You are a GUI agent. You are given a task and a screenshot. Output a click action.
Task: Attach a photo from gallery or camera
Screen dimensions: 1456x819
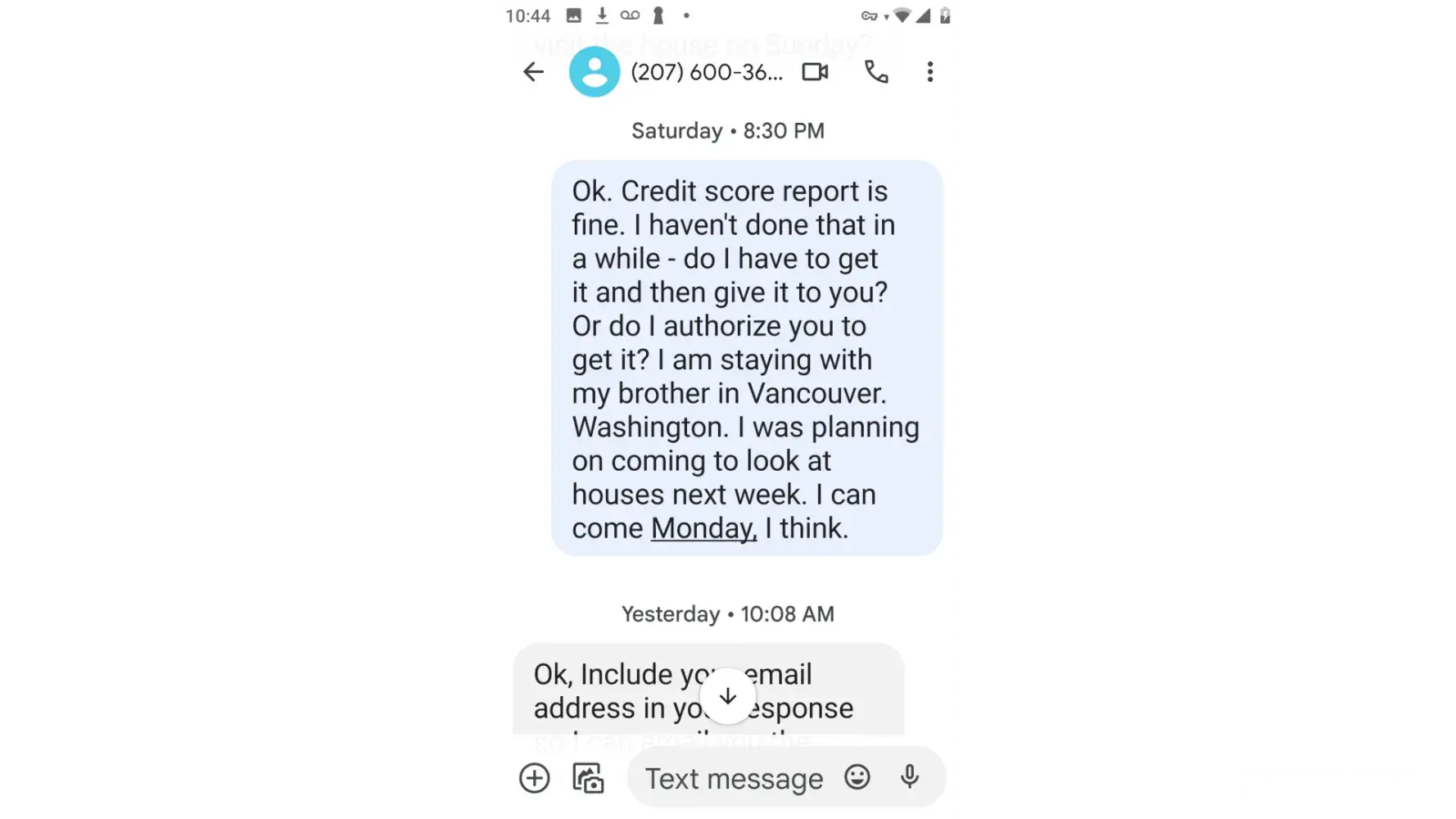pyautogui.click(x=588, y=778)
